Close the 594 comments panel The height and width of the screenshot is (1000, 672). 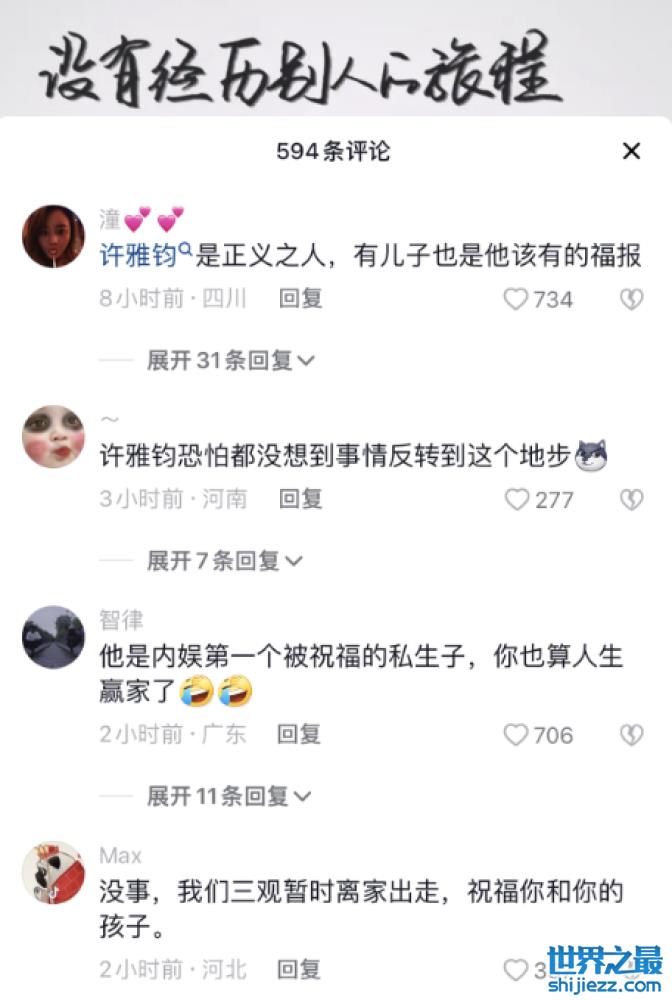click(x=631, y=151)
